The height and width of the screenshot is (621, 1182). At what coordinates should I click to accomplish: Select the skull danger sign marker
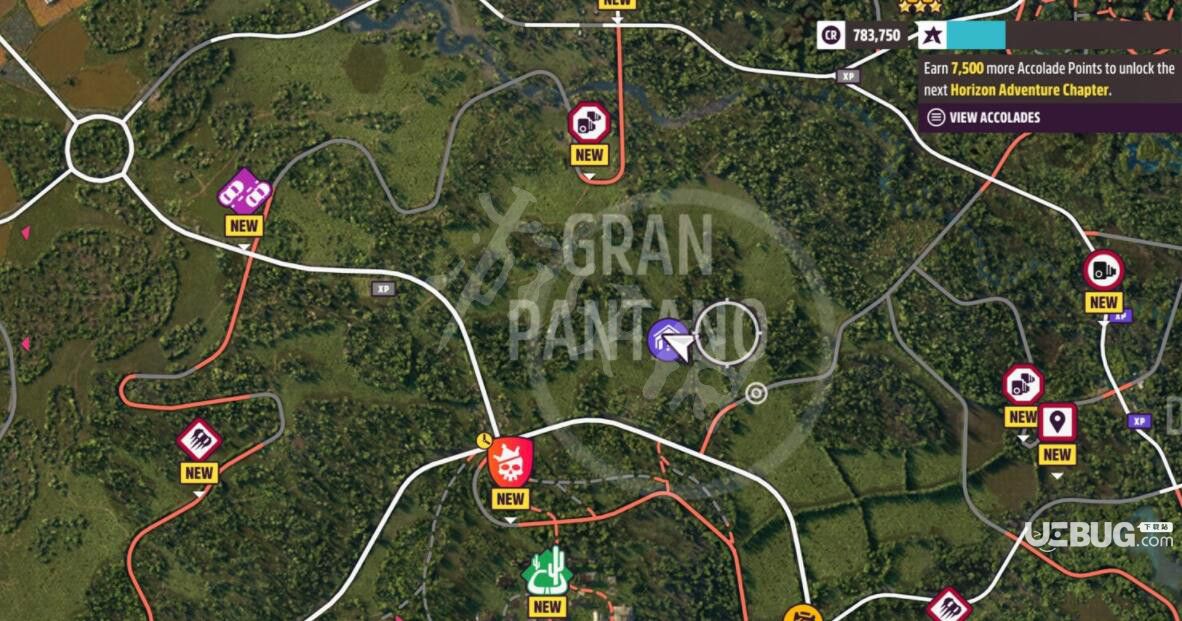coord(510,462)
